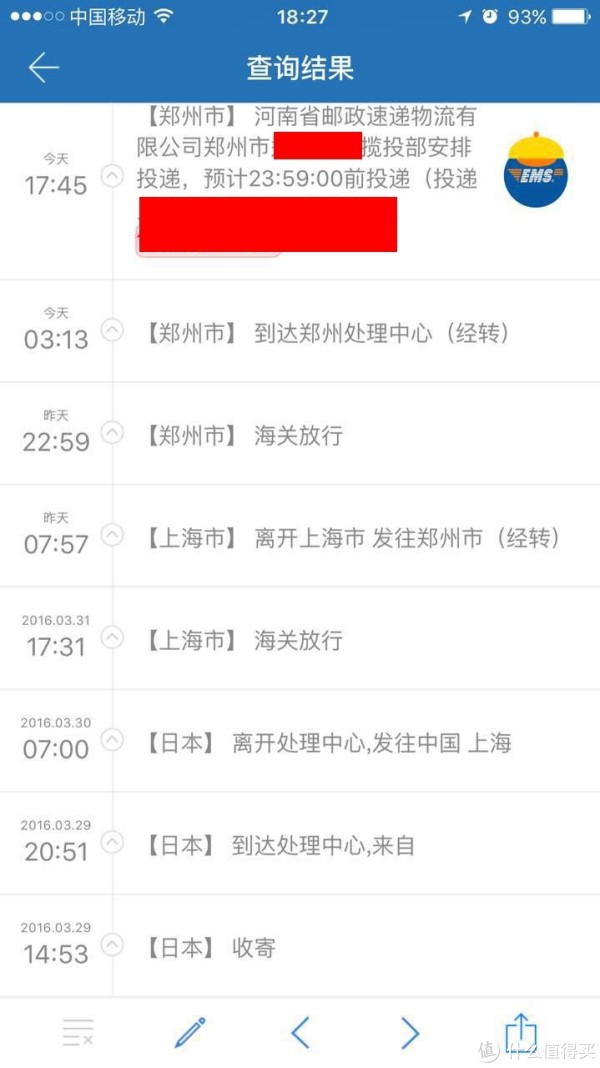Share the tracking result

pyautogui.click(x=521, y=1031)
